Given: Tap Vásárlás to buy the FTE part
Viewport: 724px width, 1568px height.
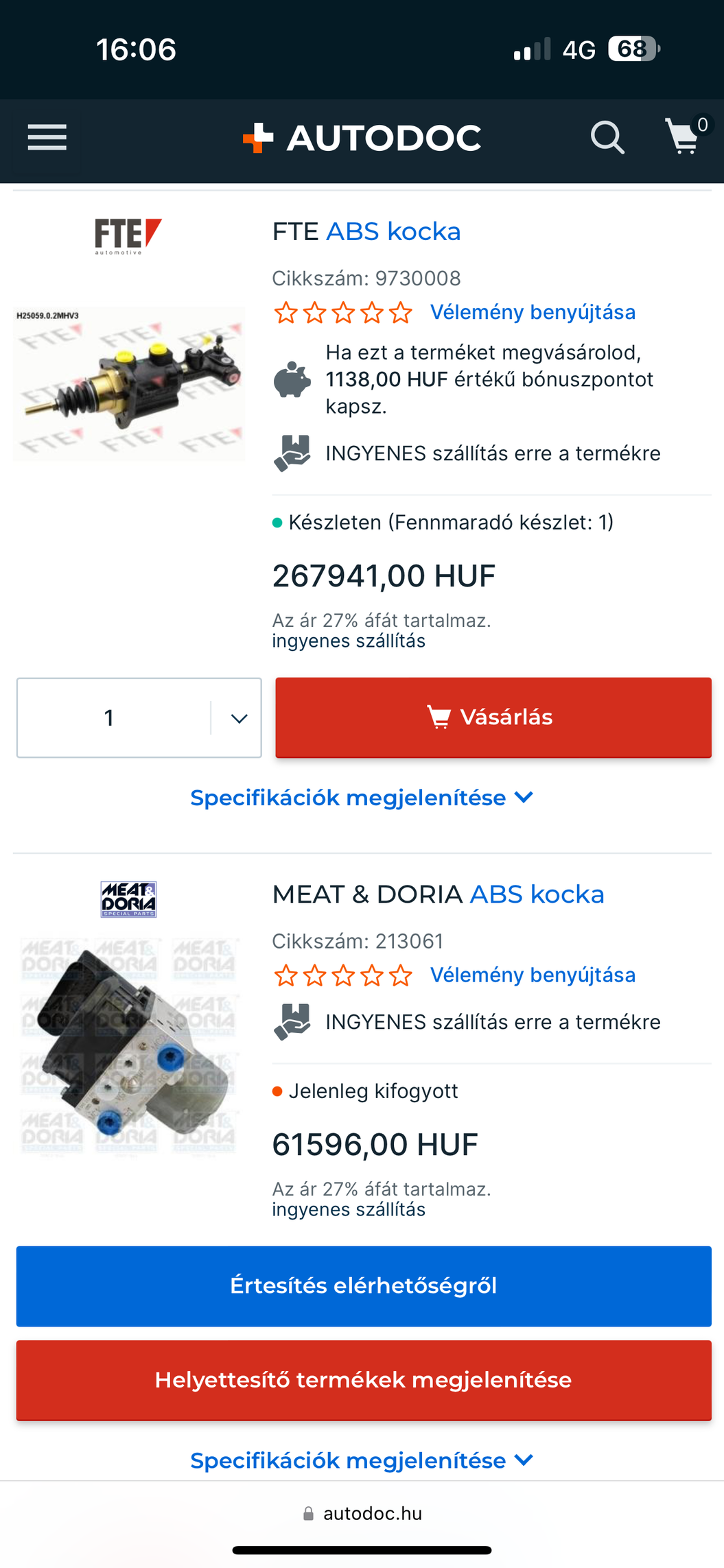Looking at the screenshot, I should click(x=493, y=717).
